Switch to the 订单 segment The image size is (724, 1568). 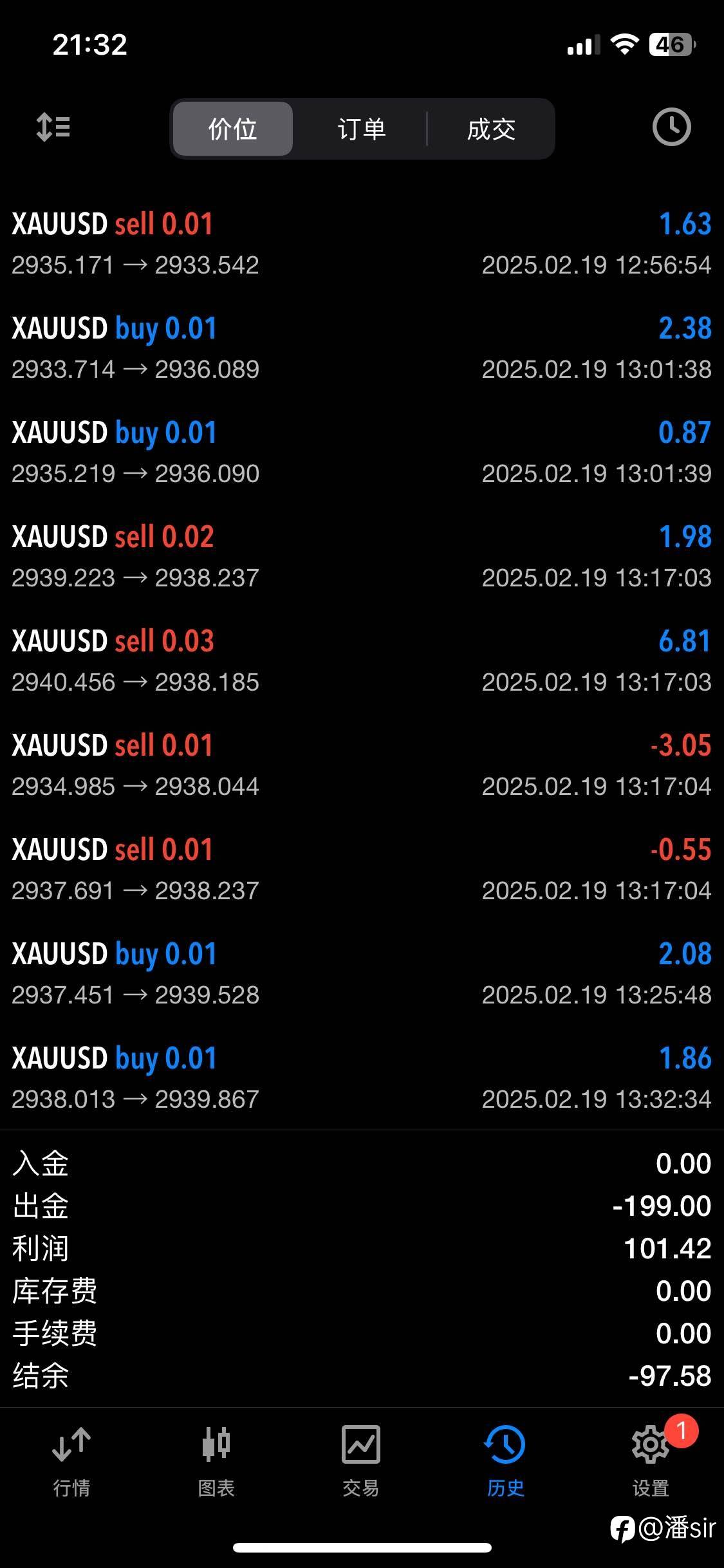click(362, 129)
